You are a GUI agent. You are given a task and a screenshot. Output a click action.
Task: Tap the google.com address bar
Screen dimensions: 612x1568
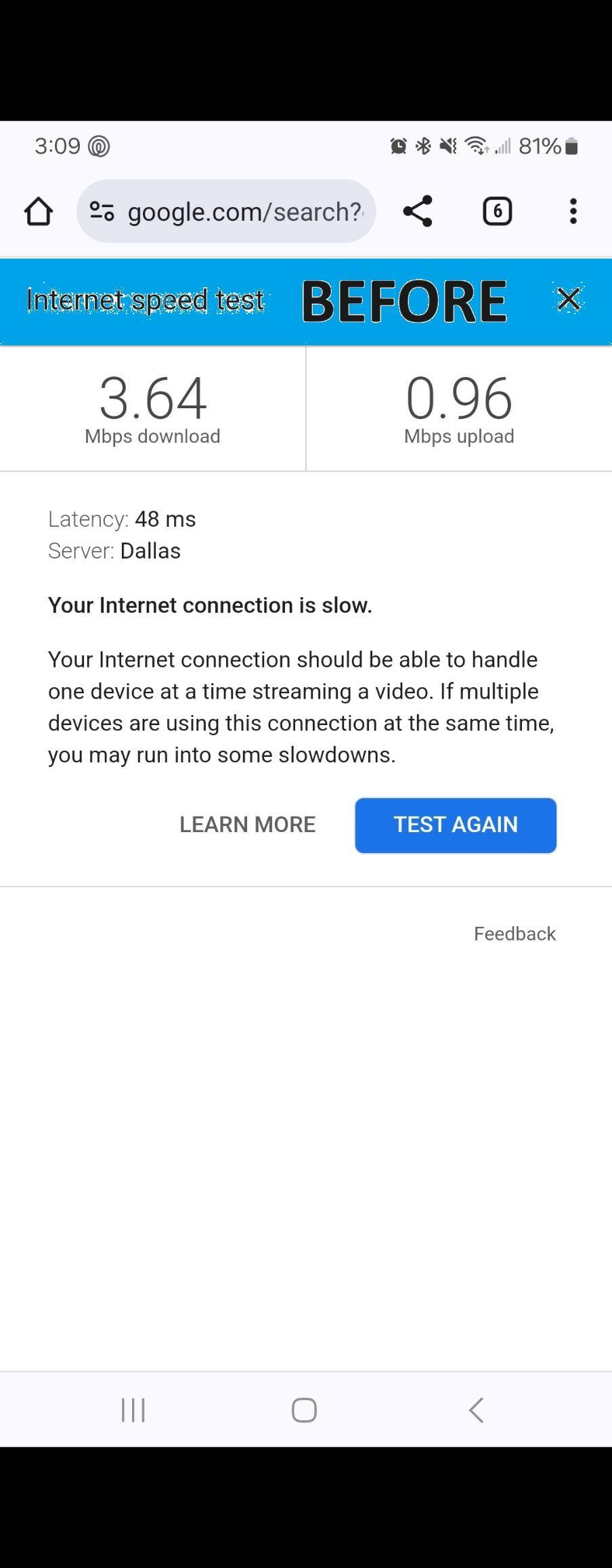[x=245, y=212]
